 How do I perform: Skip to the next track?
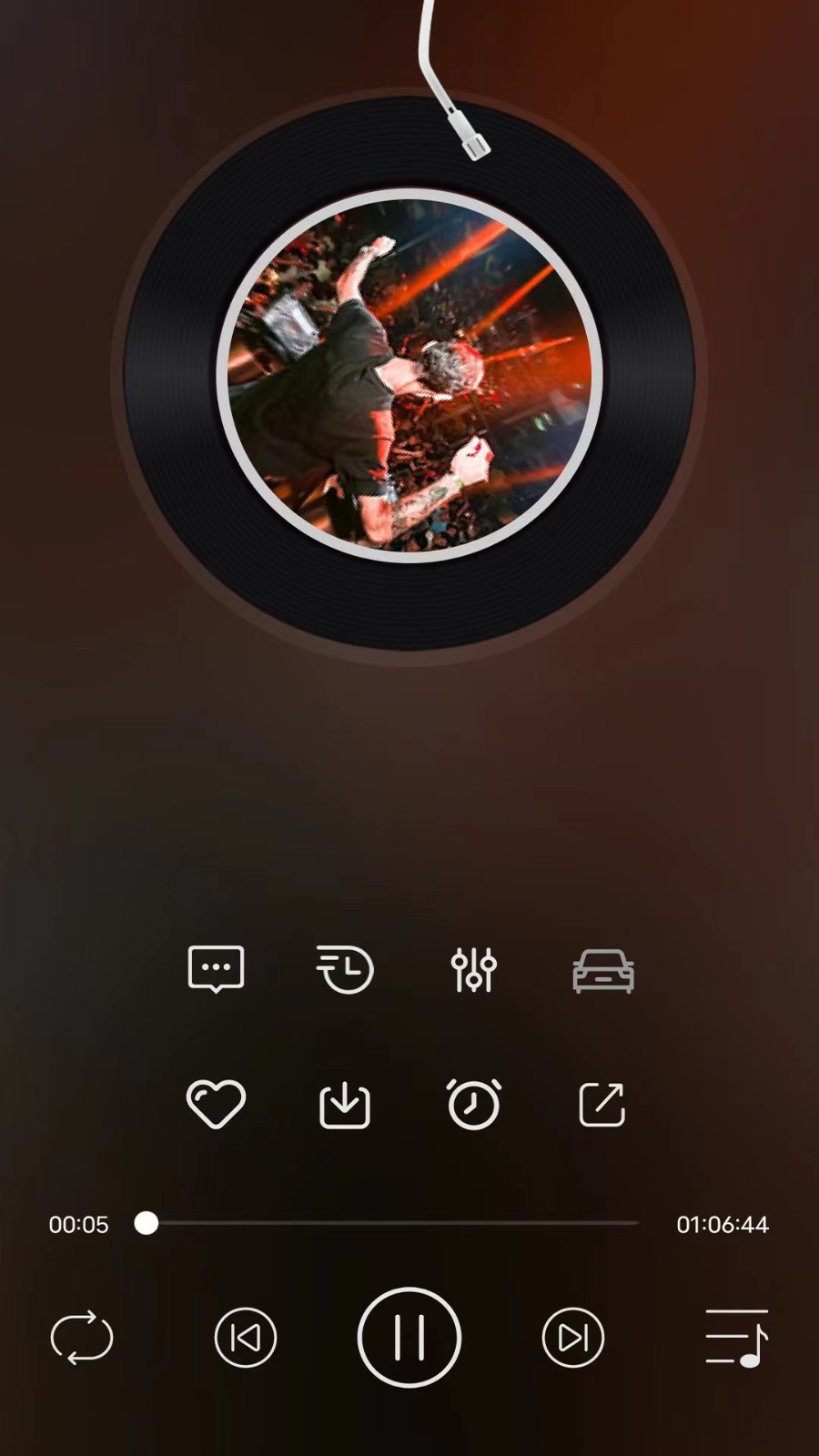click(572, 1338)
